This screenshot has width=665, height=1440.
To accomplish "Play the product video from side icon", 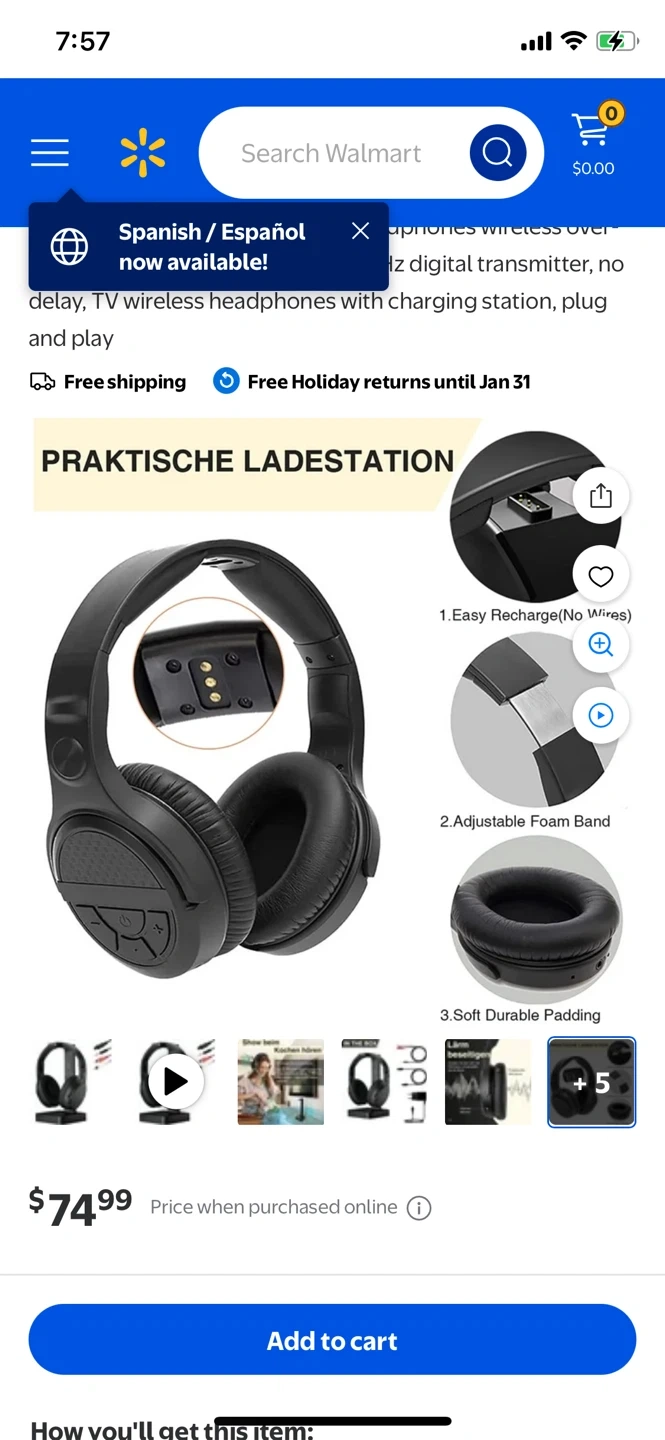I will (x=600, y=715).
